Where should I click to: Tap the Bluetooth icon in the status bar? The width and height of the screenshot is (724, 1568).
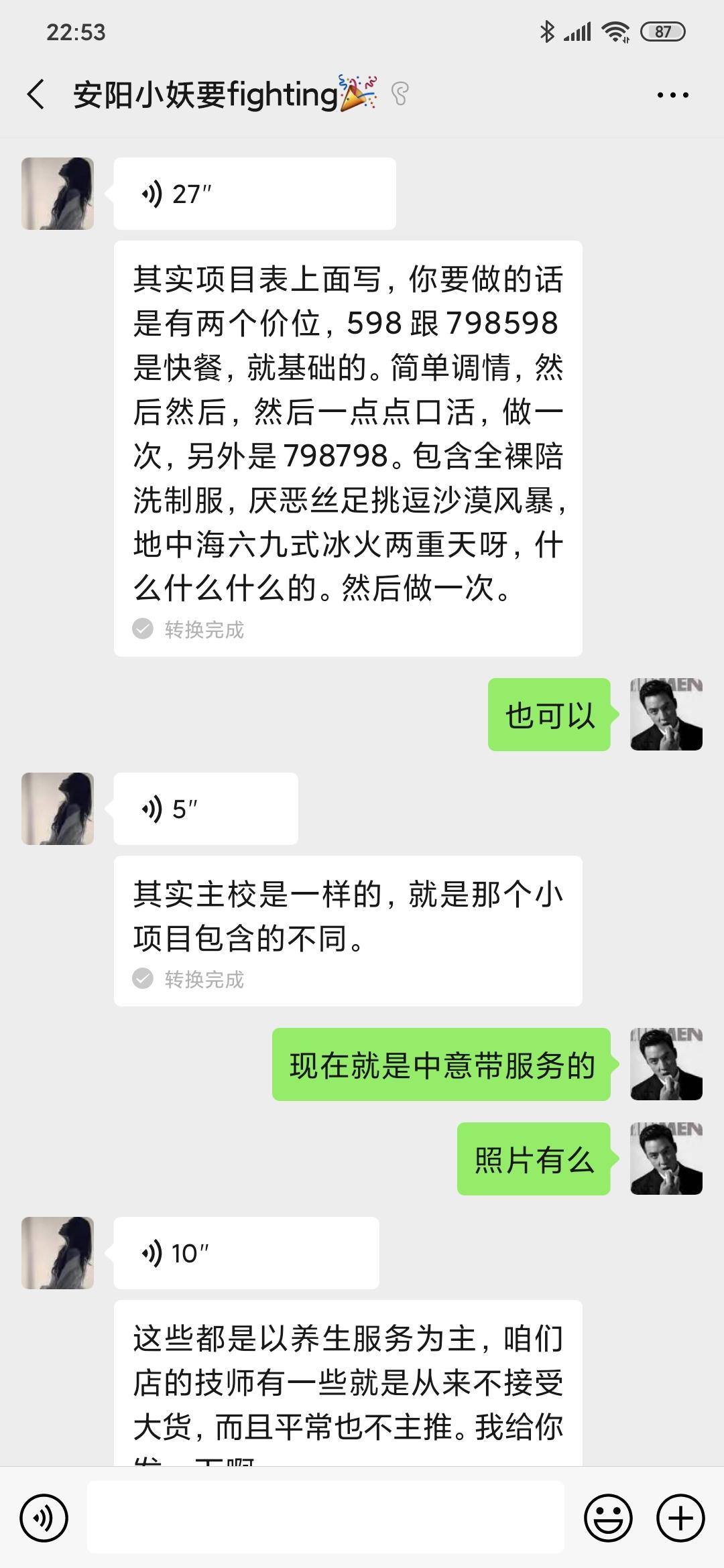[547, 31]
